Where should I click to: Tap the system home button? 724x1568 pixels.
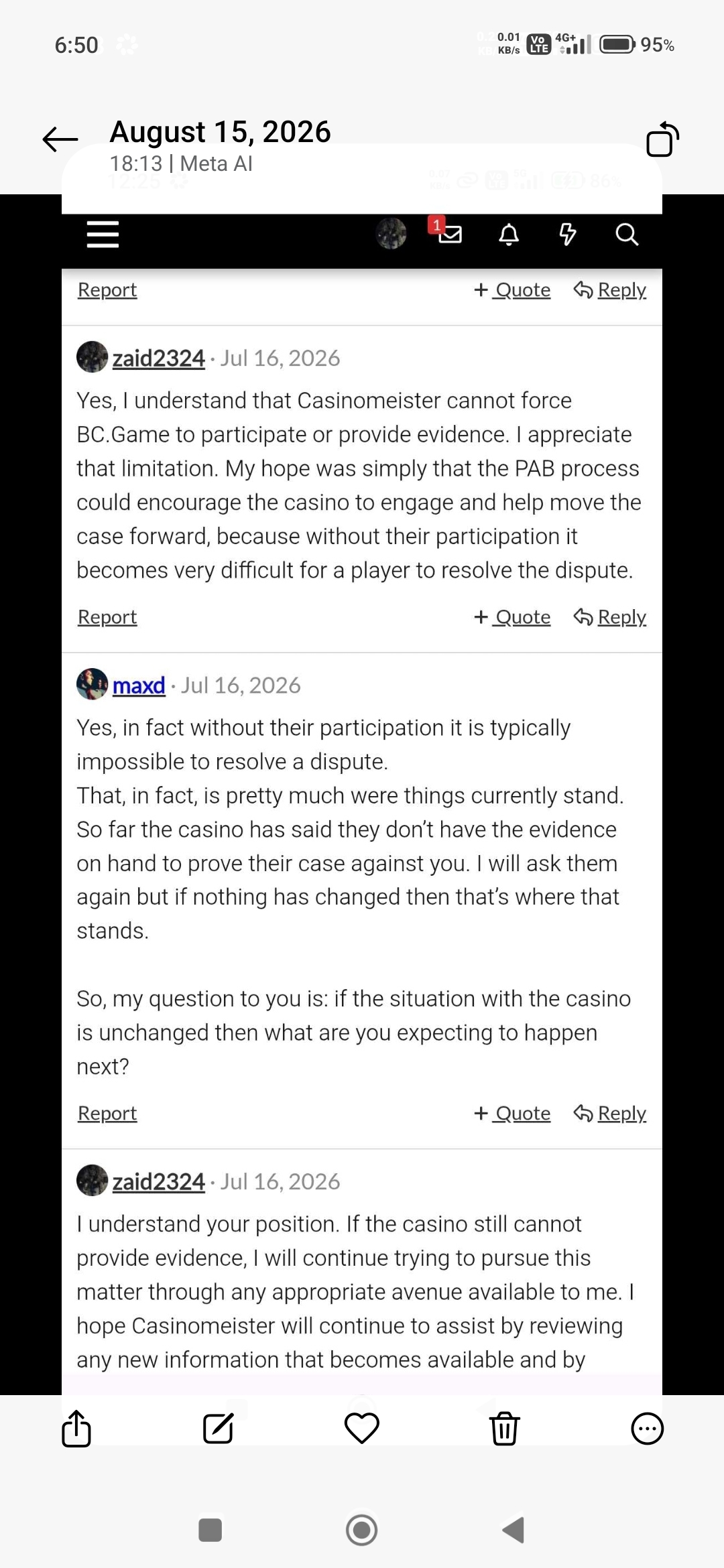click(x=362, y=1530)
